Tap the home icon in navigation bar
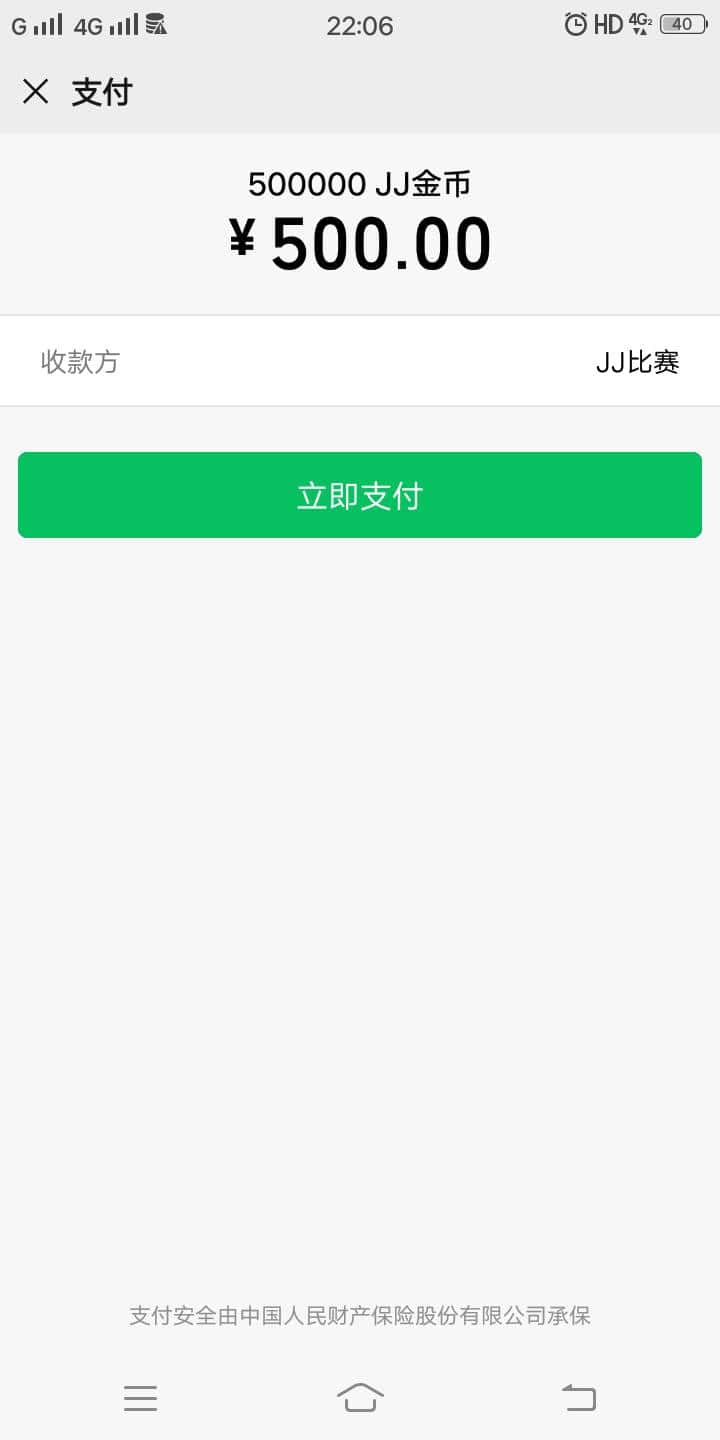The width and height of the screenshot is (720, 1440). [x=360, y=1397]
